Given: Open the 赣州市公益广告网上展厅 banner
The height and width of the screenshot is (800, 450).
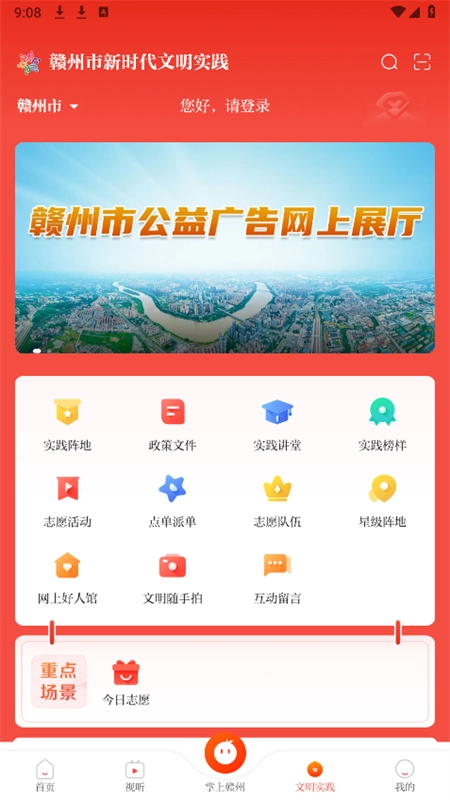Looking at the screenshot, I should click(x=225, y=247).
